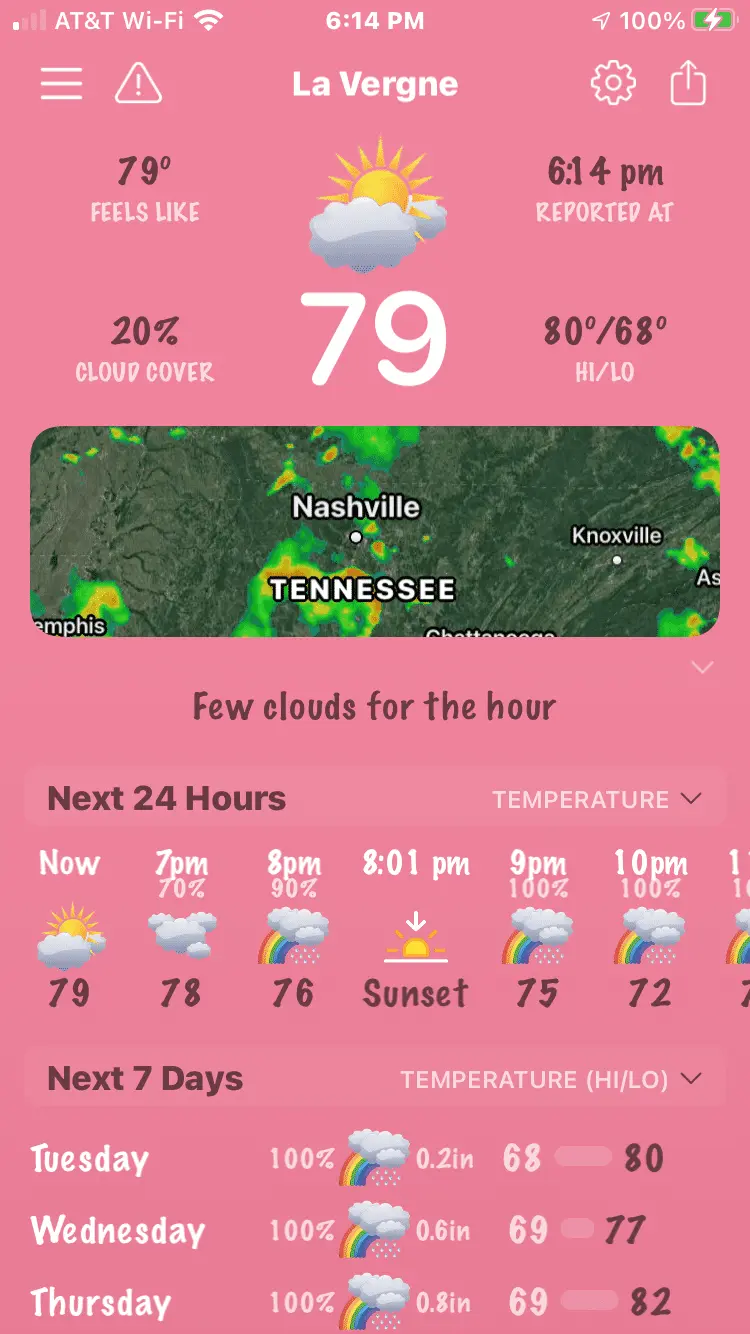Open Wednesday's forecast row
Viewport: 750px width, 1334px height.
[x=375, y=1230]
